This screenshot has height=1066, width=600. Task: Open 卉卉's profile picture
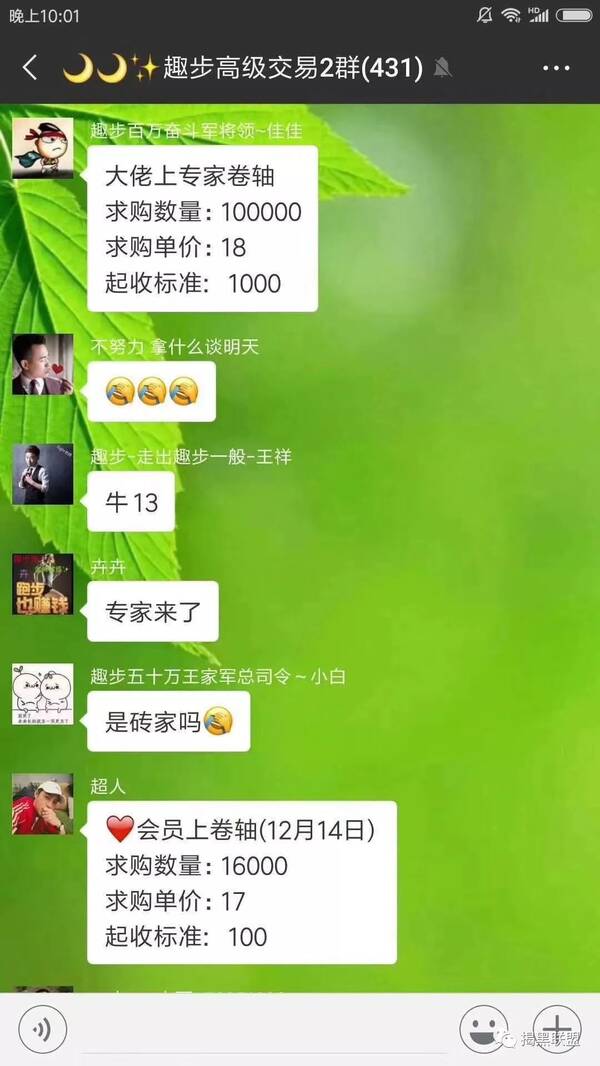coord(43,584)
